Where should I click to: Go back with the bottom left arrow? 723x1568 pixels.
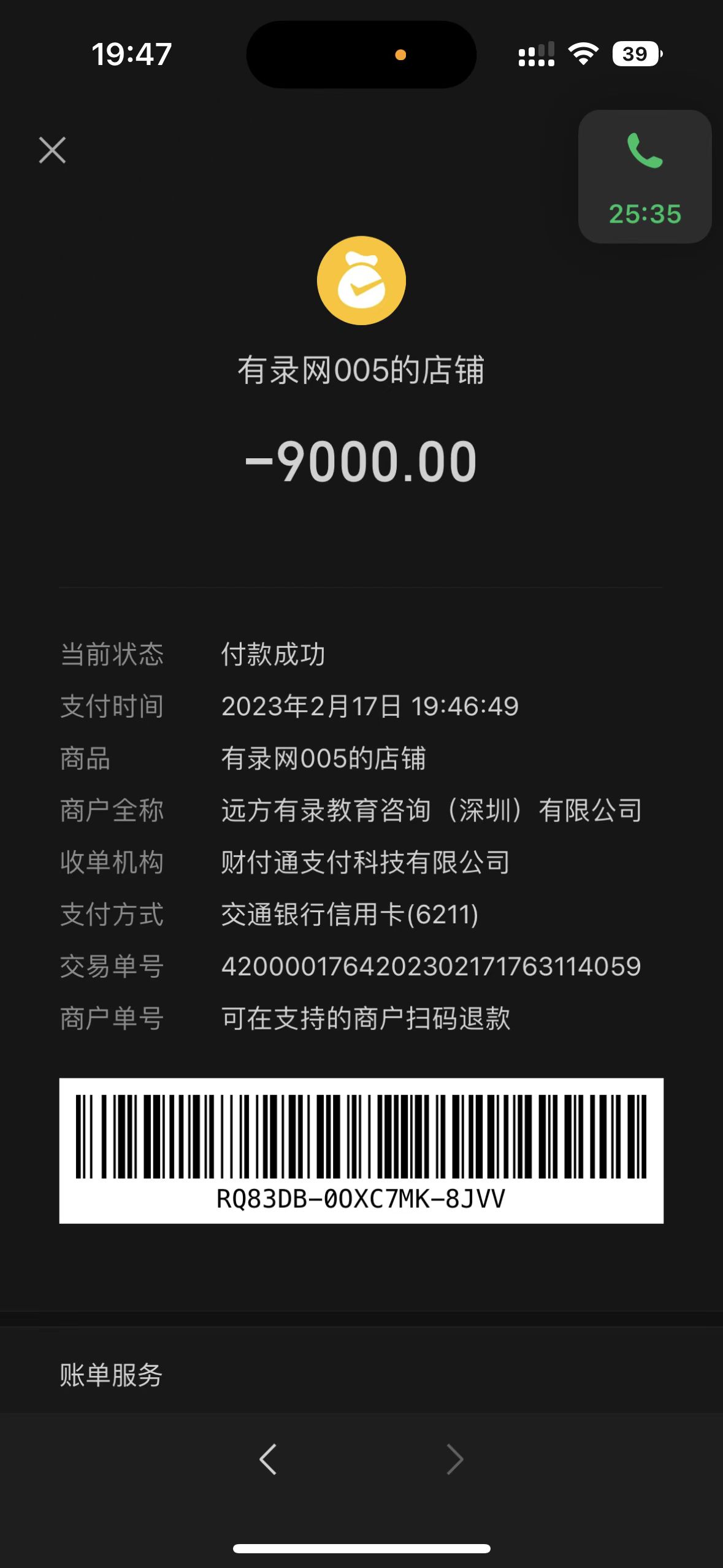pyautogui.click(x=268, y=1459)
